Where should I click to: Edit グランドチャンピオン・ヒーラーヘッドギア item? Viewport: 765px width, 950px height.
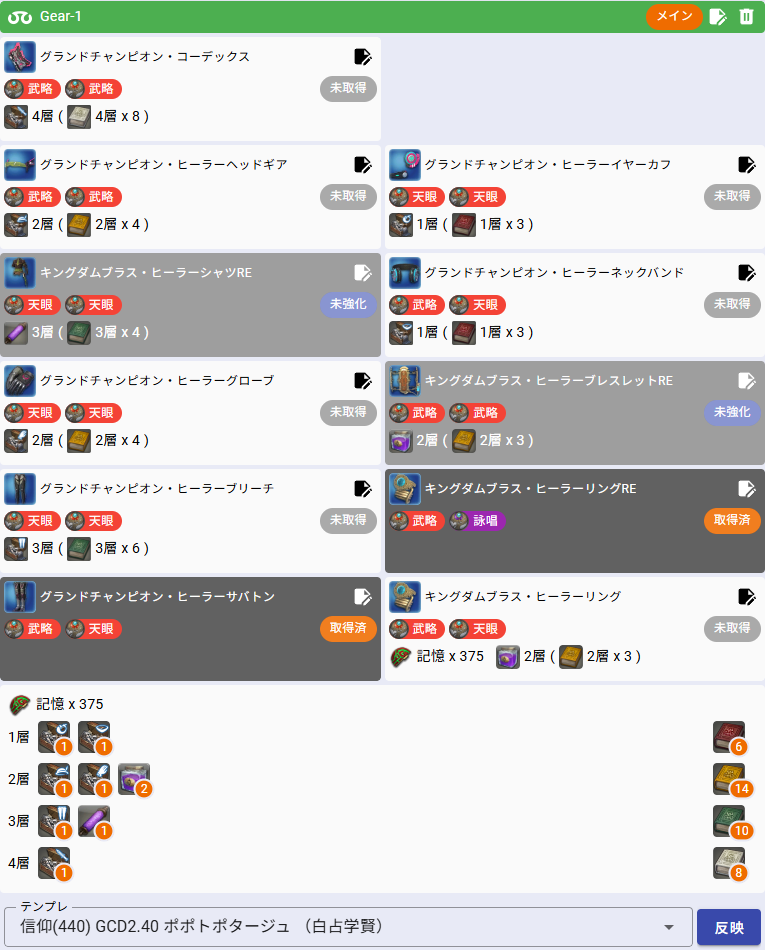click(362, 164)
